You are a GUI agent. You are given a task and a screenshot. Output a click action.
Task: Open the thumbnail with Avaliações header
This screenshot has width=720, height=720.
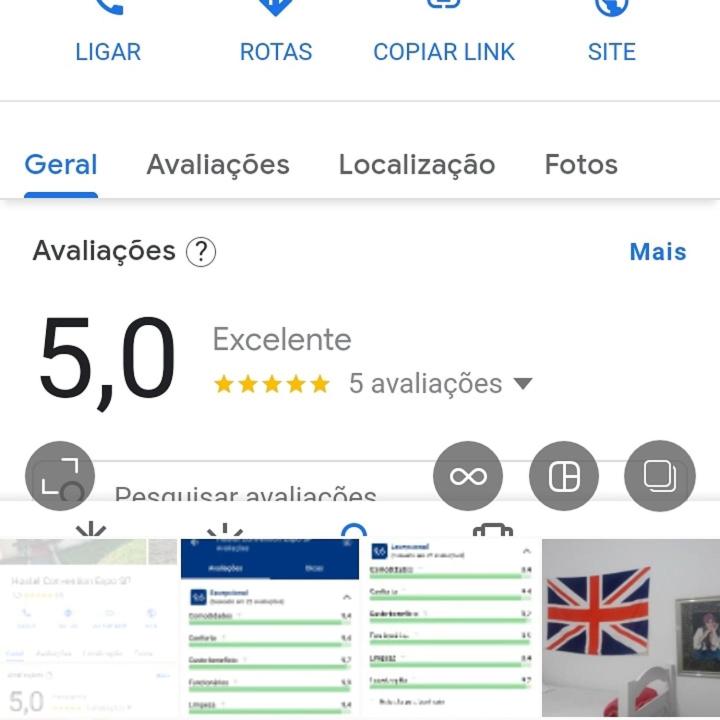pyautogui.click(x=269, y=628)
